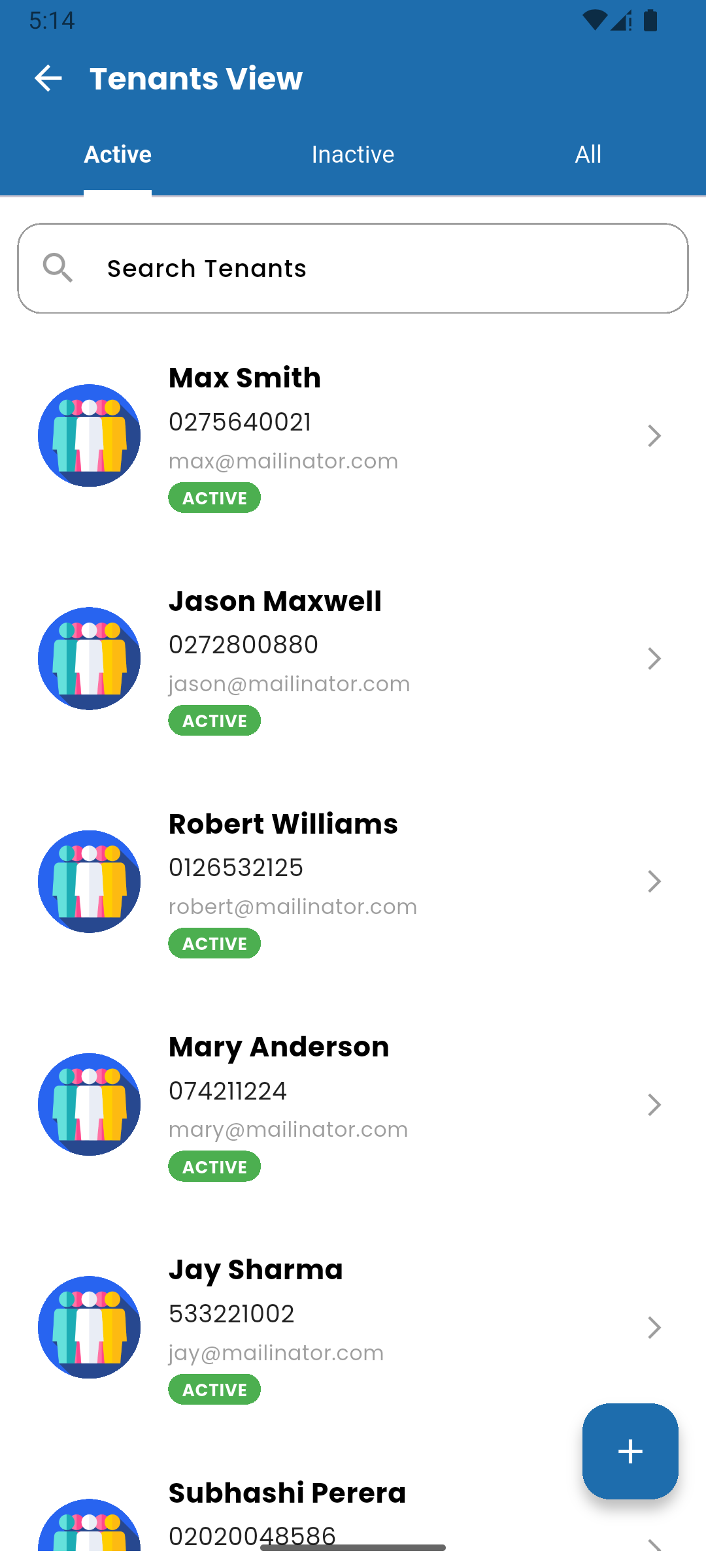
Task: Open Robert Williams' details via the chevron
Action: [x=654, y=881]
